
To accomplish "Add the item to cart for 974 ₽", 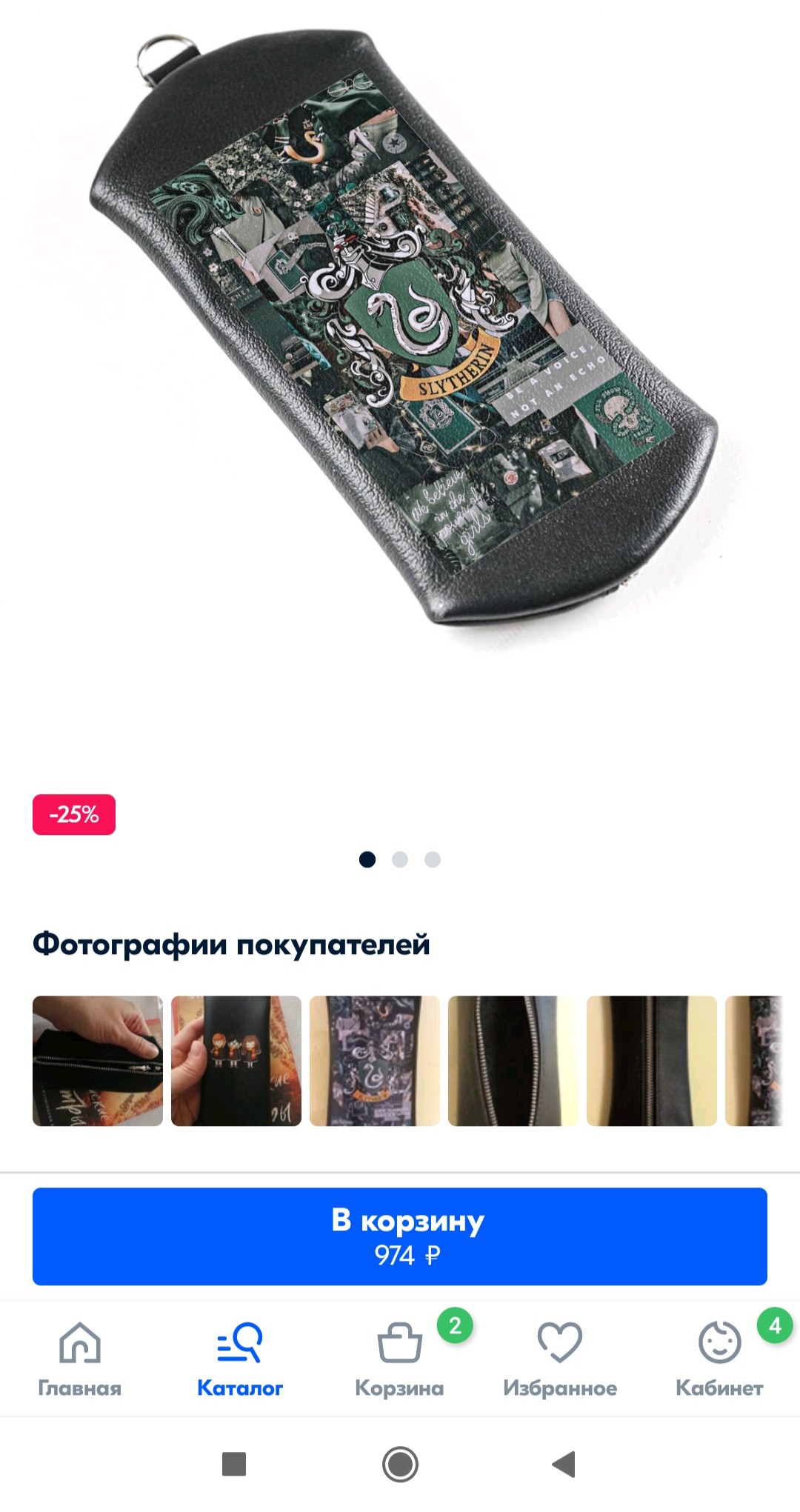I will point(400,1236).
